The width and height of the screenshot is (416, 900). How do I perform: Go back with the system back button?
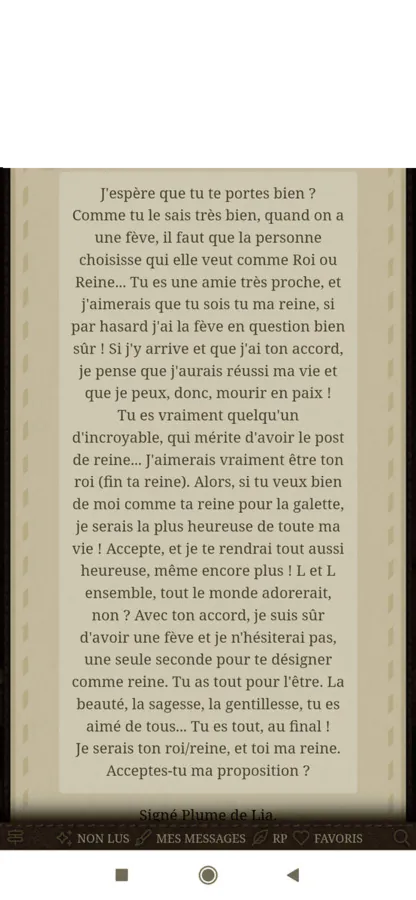[293, 875]
